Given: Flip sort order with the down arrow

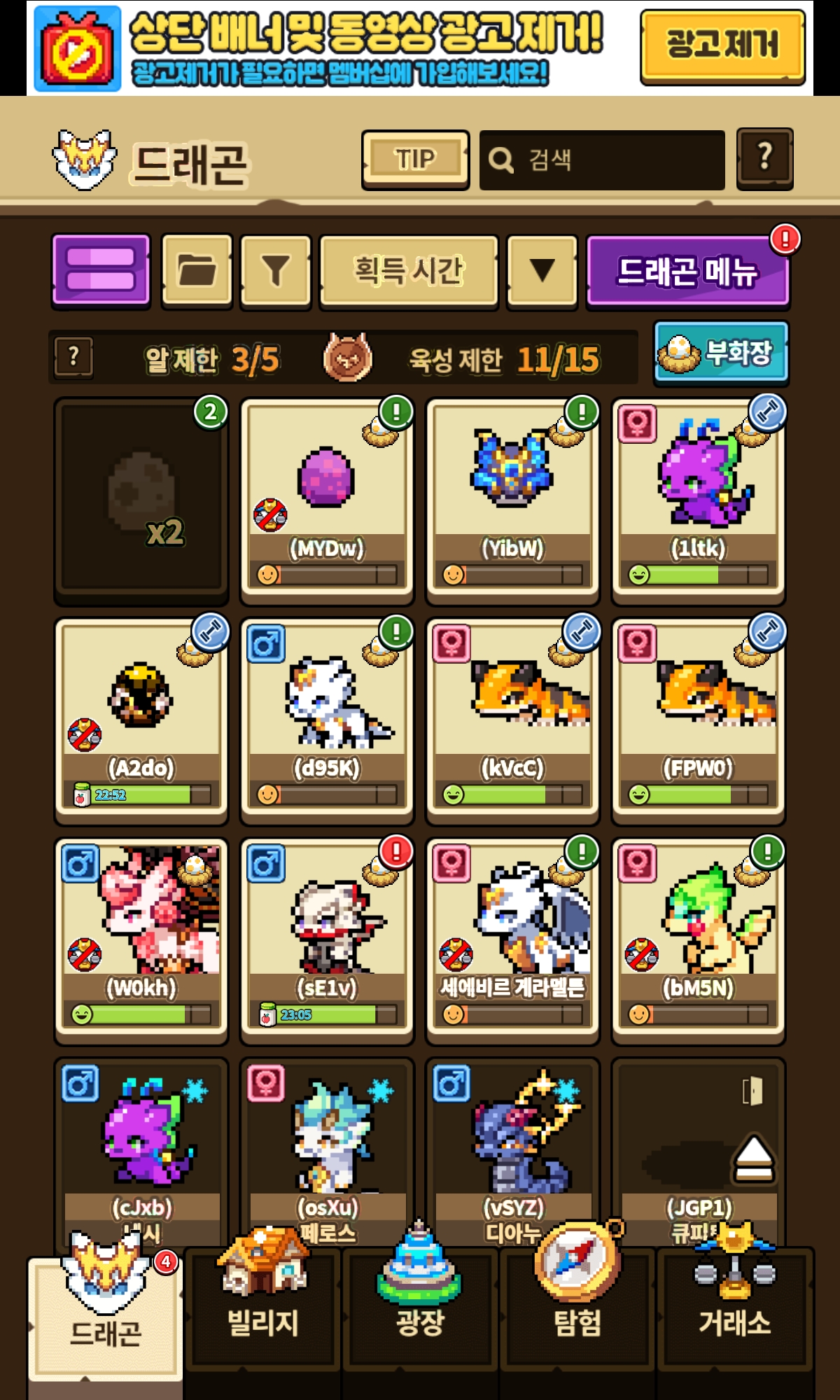Looking at the screenshot, I should 542,271.
